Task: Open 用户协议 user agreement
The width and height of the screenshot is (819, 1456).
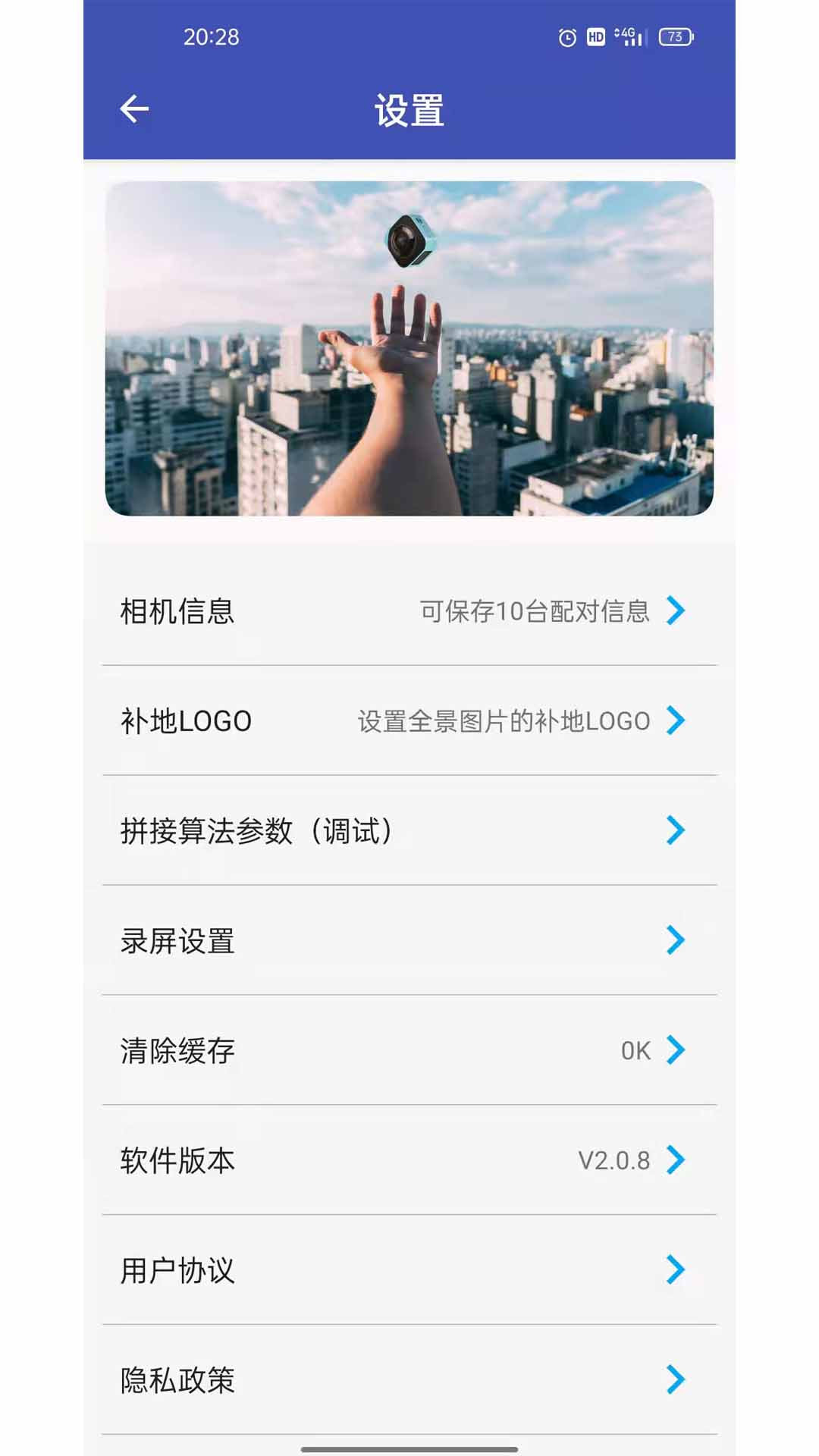Action: pos(409,1270)
